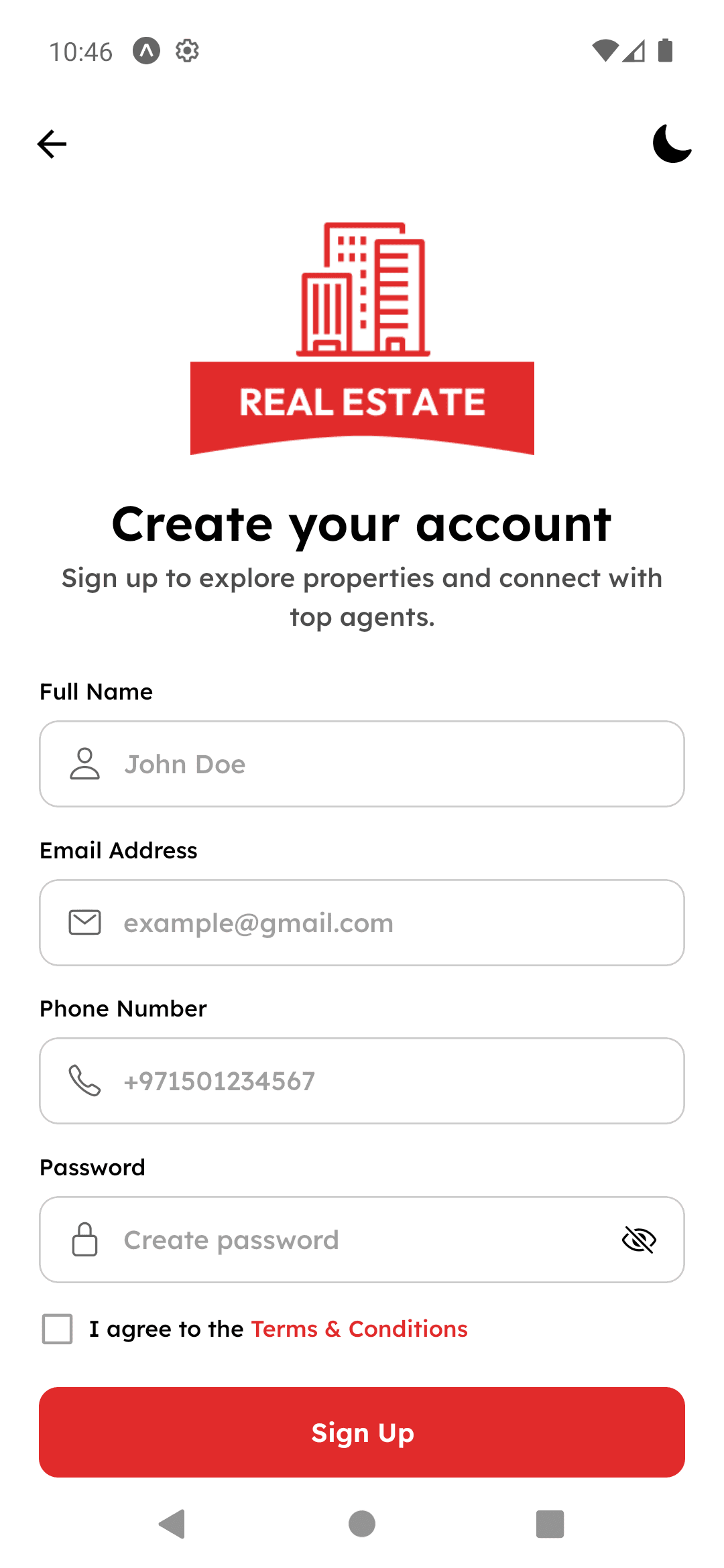Open the Terms & Conditions link
724x1568 pixels.
[359, 1329]
